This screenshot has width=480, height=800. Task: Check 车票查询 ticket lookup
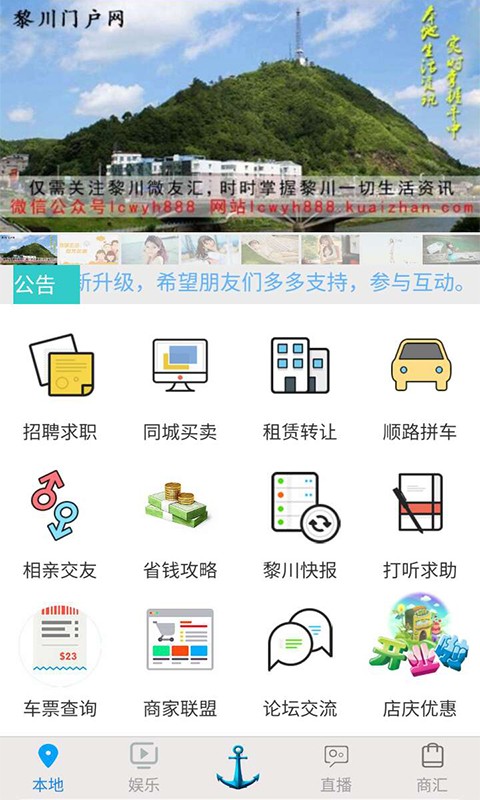pos(60,662)
